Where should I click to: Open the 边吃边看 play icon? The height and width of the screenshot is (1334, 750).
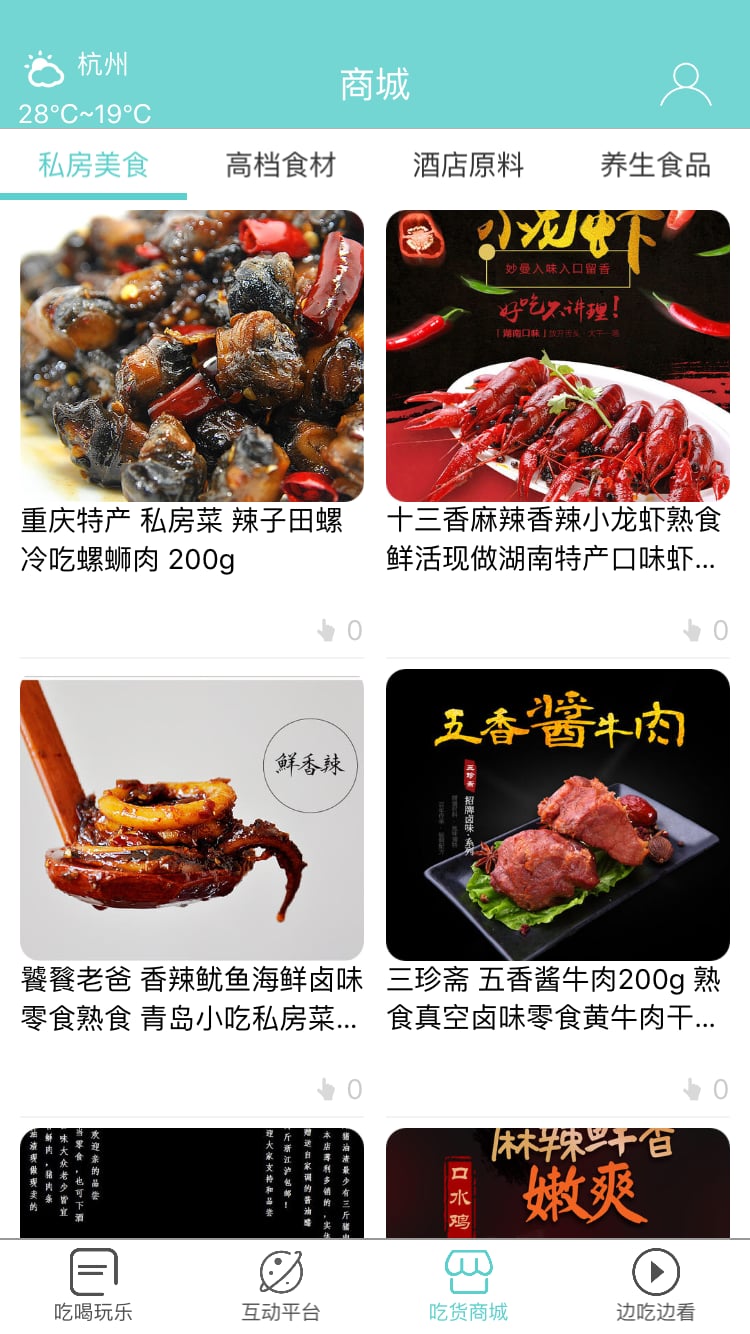[656, 1274]
